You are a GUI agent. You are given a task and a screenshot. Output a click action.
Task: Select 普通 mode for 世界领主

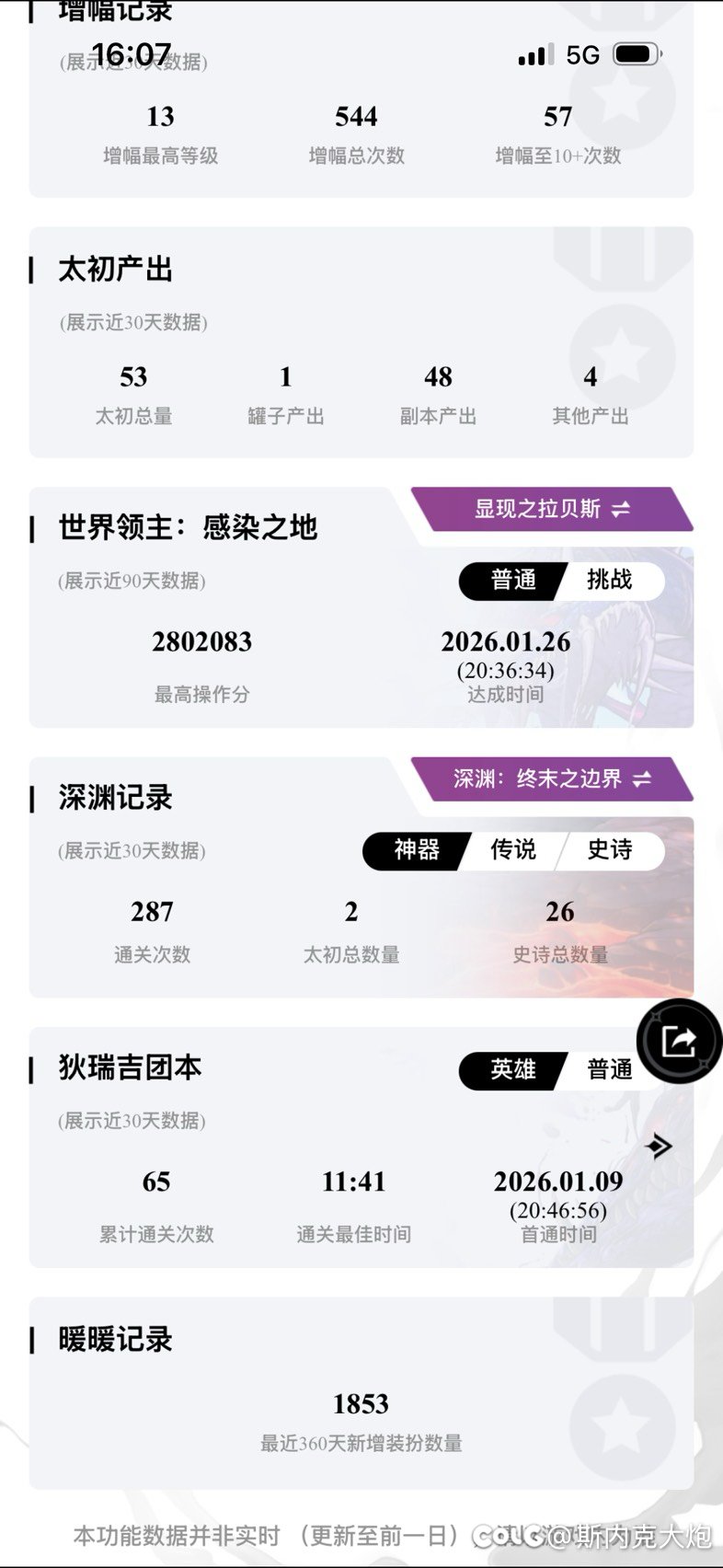tap(512, 580)
